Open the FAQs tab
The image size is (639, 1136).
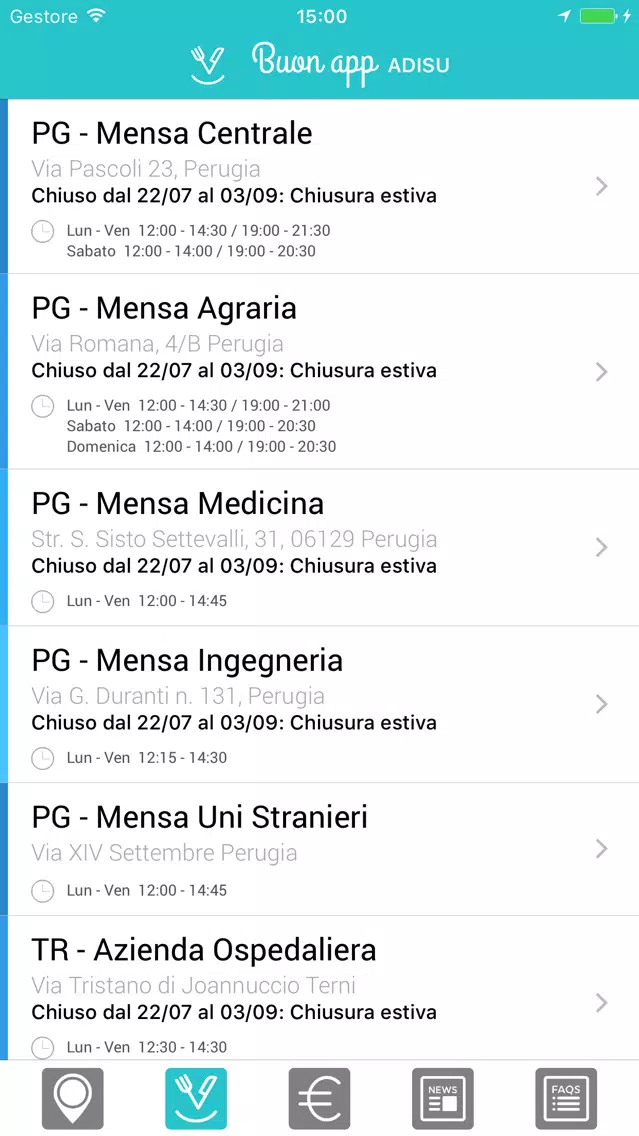(566, 1098)
